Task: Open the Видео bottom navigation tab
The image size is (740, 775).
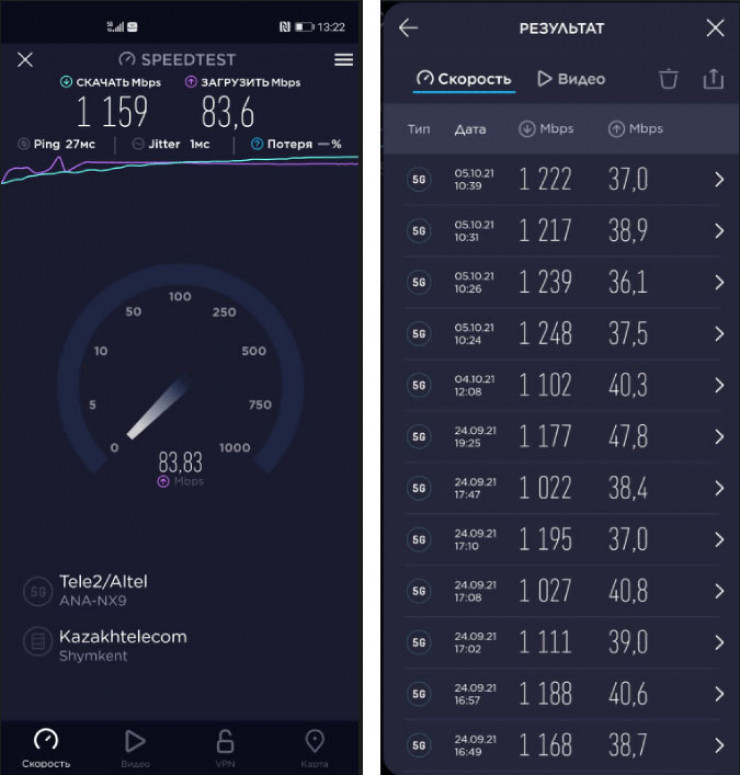Action: [135, 748]
